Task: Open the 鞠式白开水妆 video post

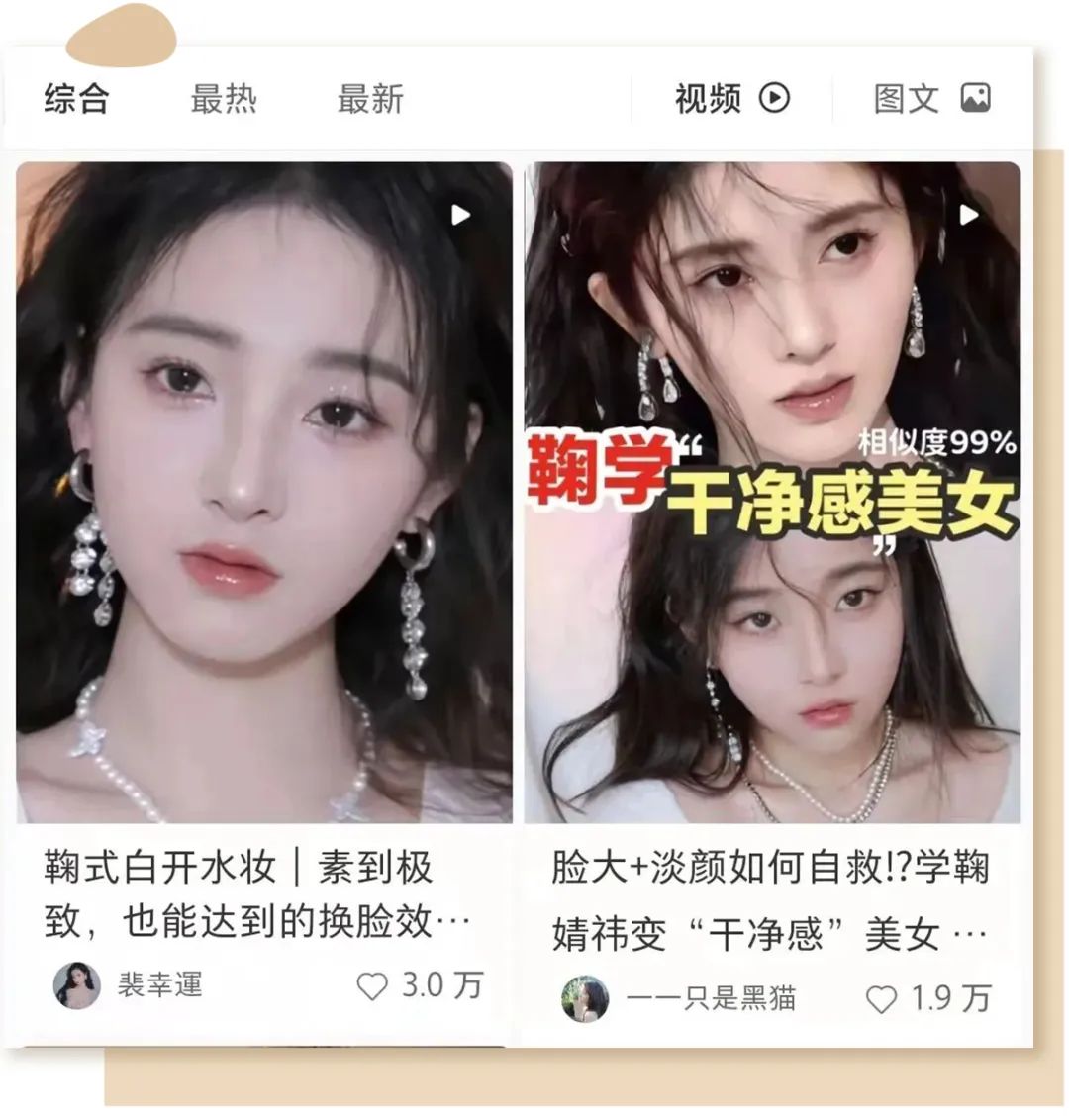Action: (264, 493)
